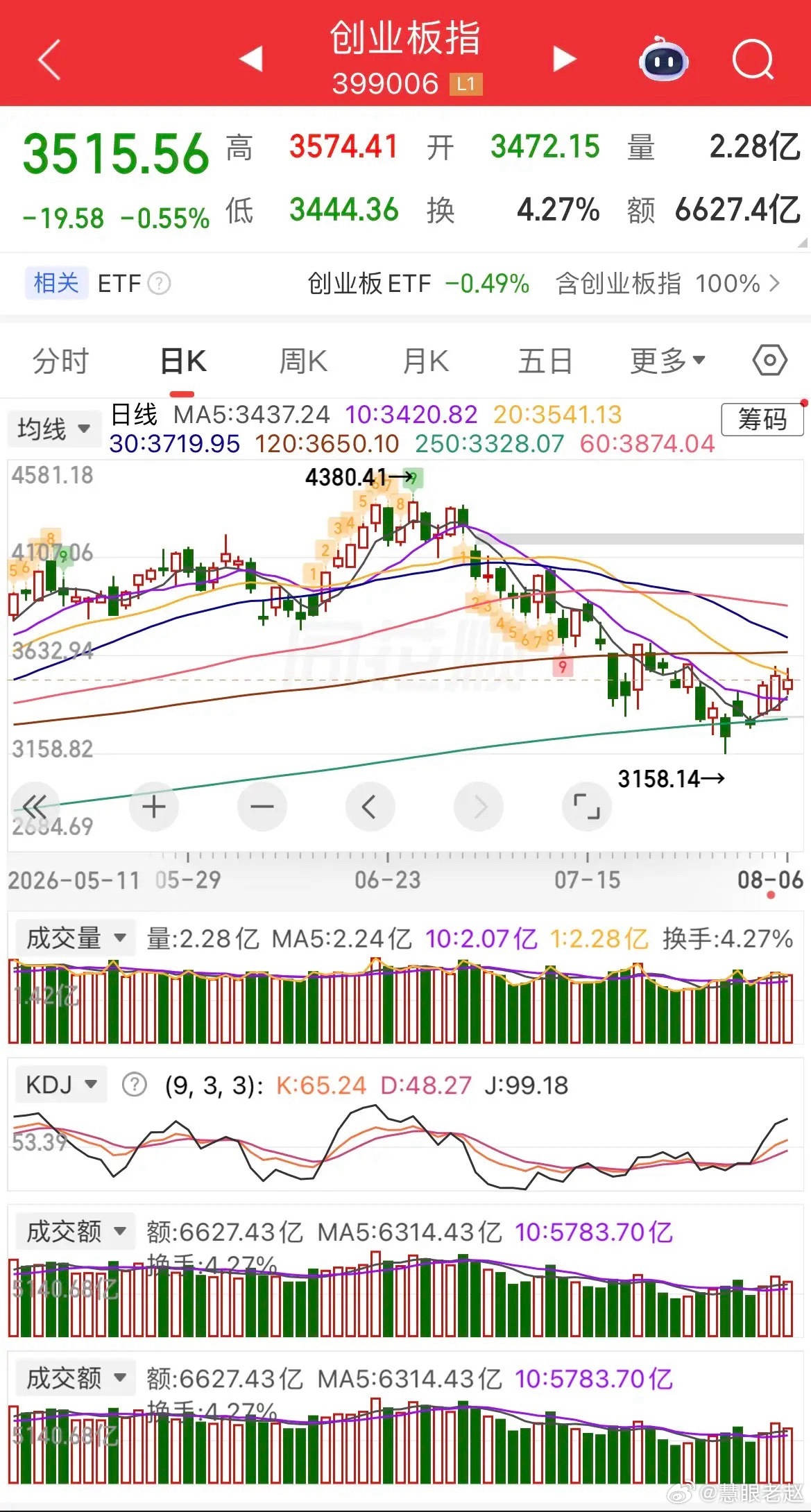
Task: Open the robot assistant icon
Action: click(663, 59)
